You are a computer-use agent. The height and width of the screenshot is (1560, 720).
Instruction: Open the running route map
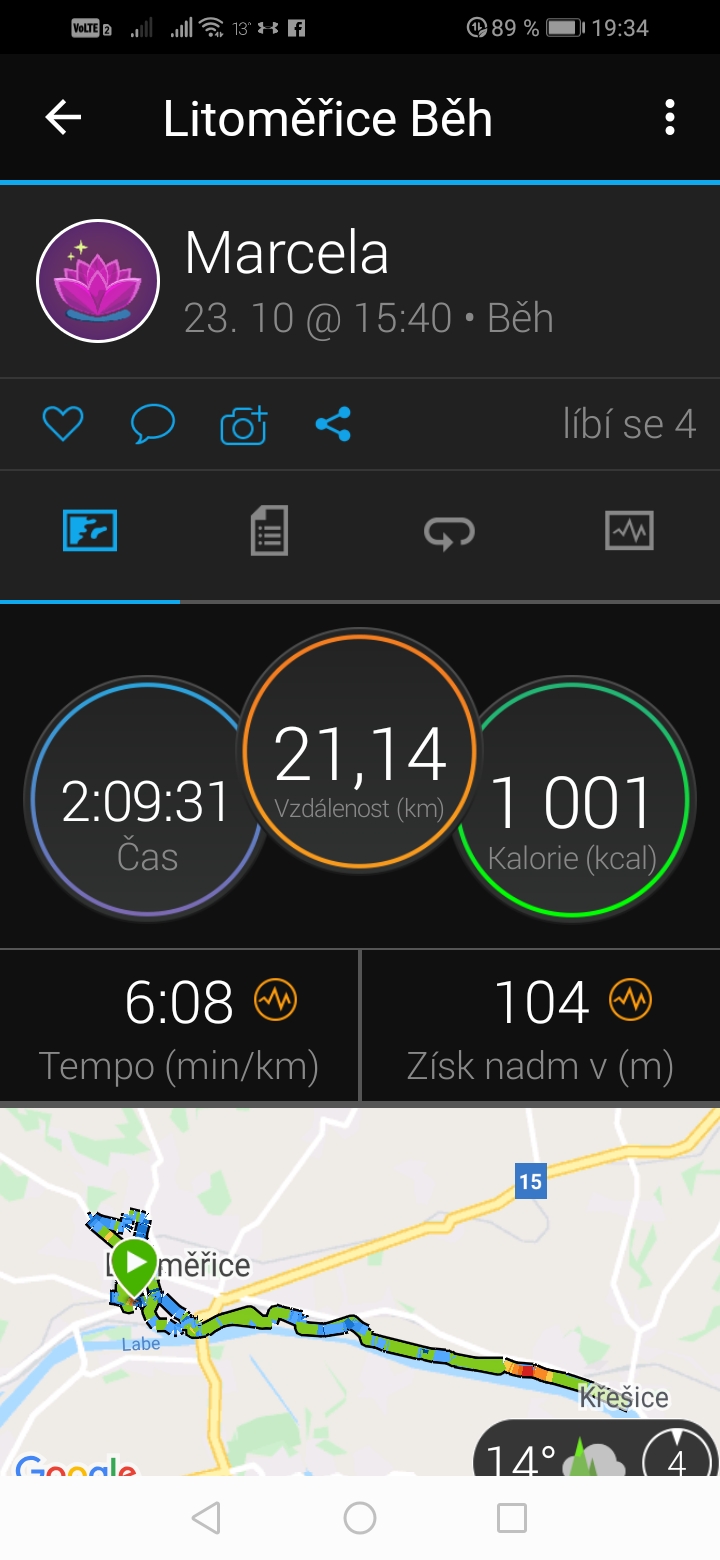coord(360,1290)
